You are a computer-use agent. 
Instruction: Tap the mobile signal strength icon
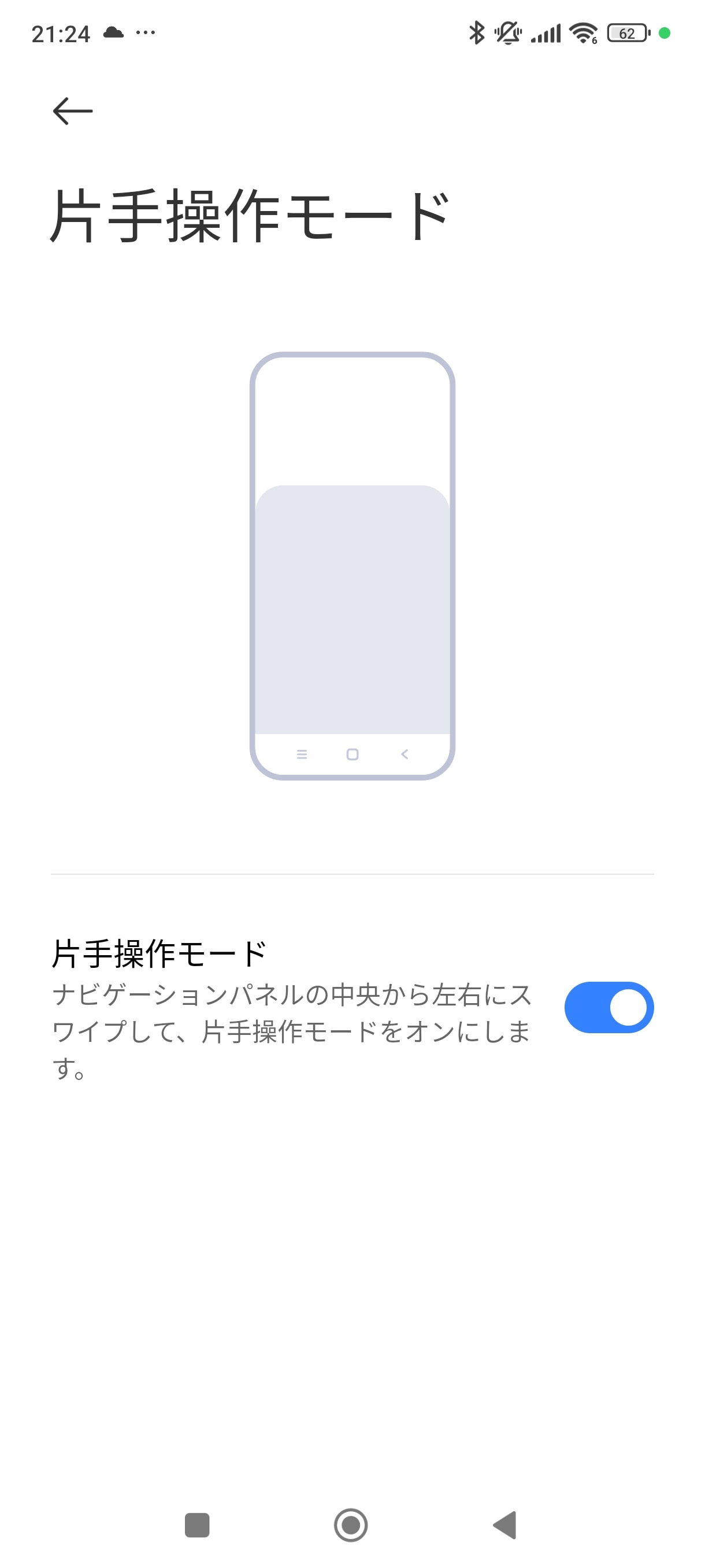(545, 34)
